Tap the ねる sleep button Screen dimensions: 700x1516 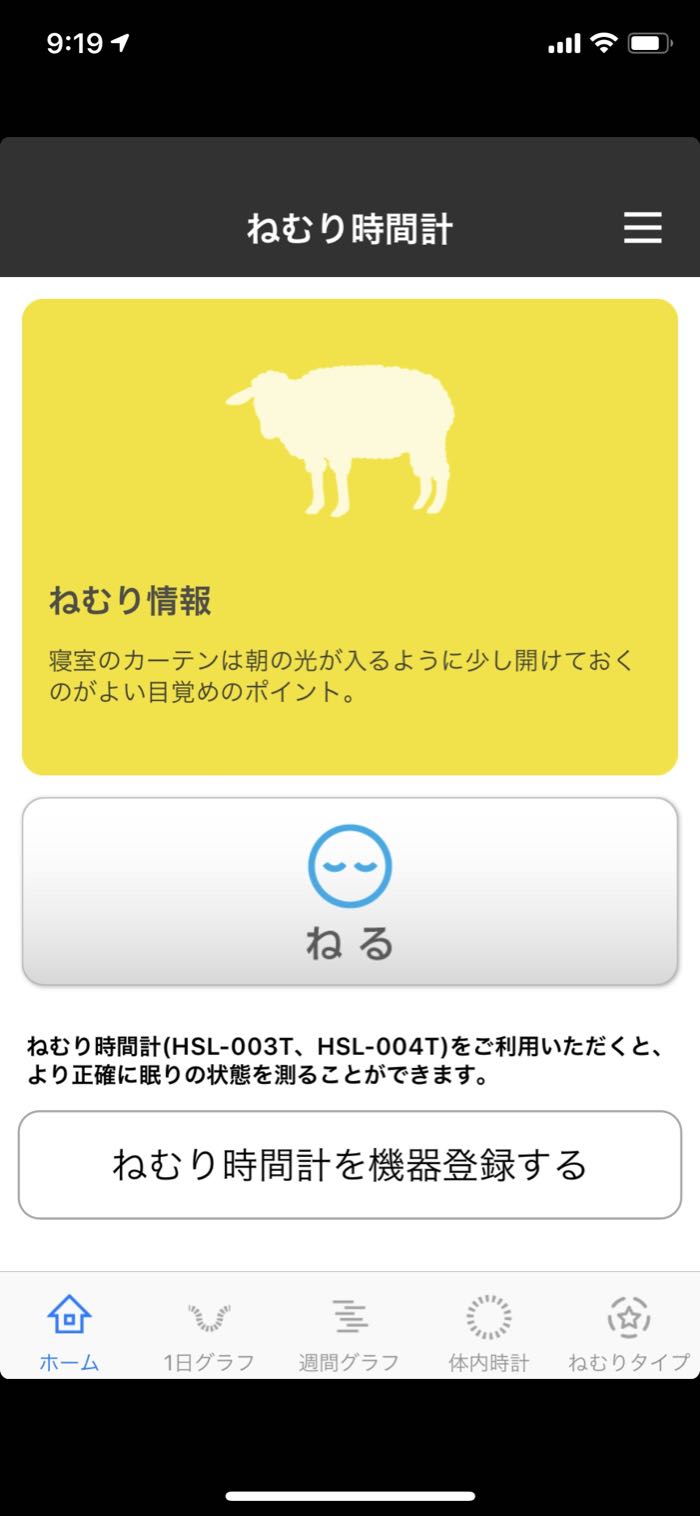click(x=350, y=892)
